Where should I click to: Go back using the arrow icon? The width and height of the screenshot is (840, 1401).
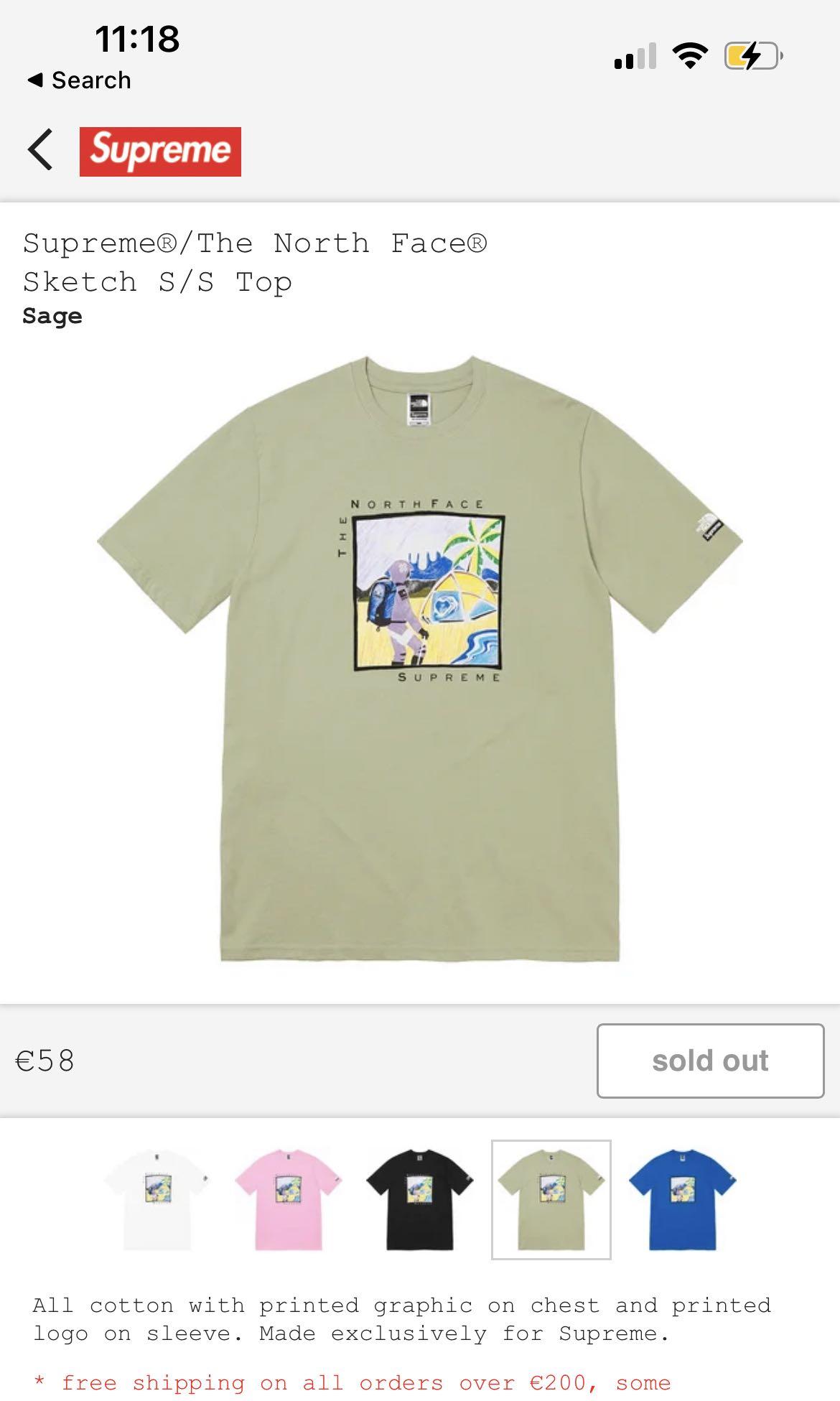41,150
